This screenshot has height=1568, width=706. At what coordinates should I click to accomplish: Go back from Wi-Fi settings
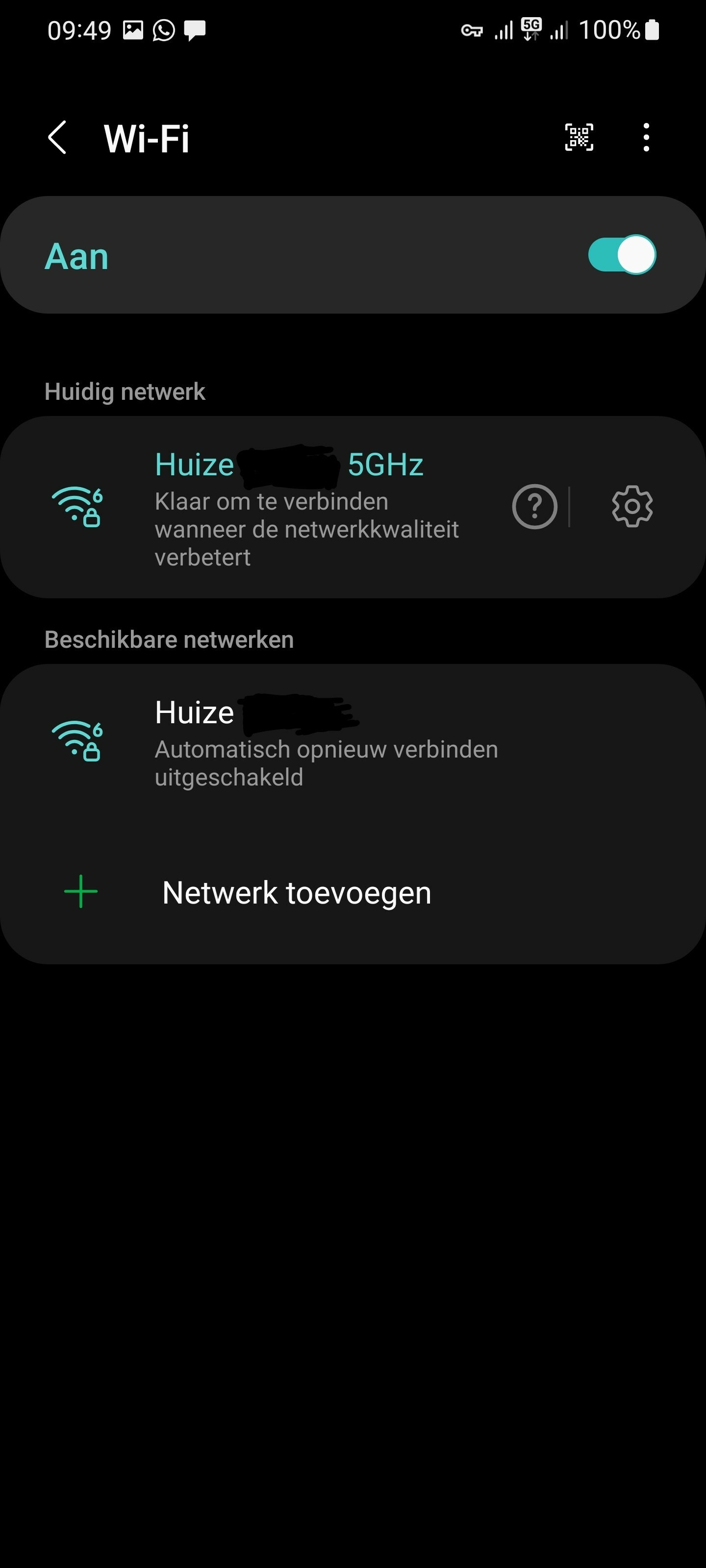(57, 138)
